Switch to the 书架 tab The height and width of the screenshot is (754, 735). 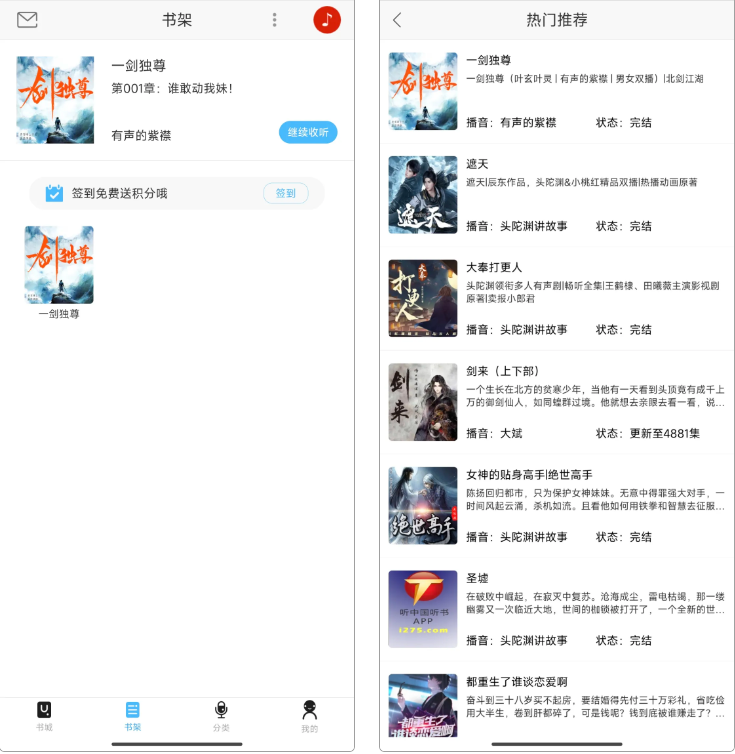[133, 715]
